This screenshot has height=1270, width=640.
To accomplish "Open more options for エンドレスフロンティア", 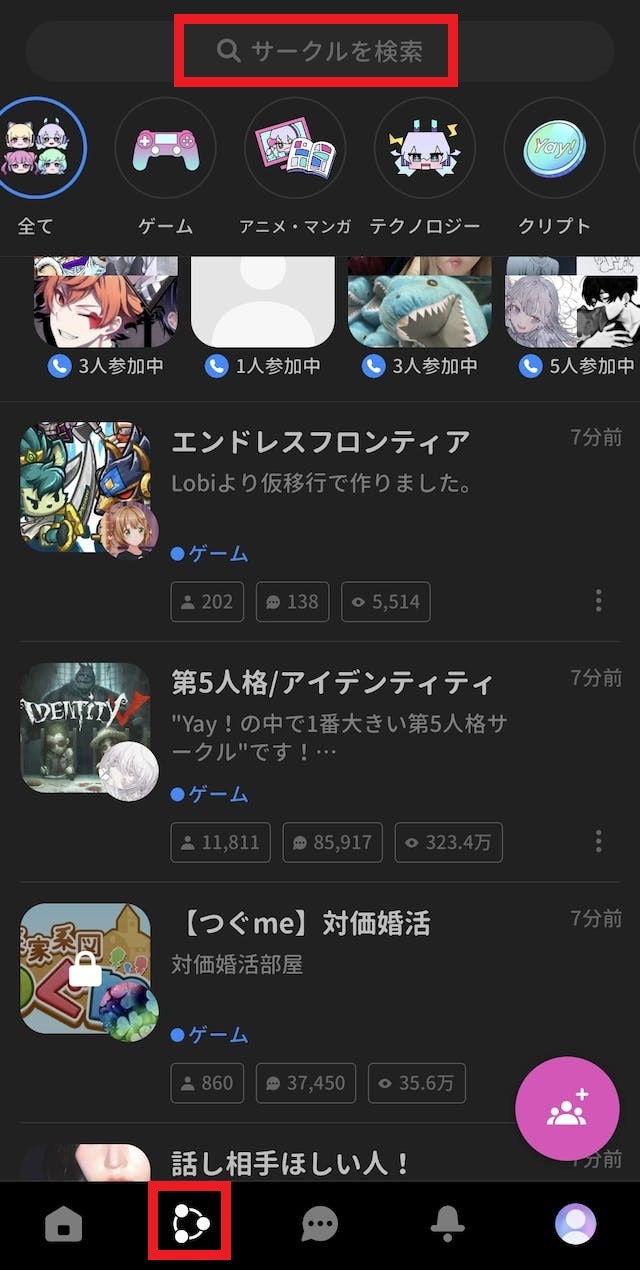I will click(x=598, y=601).
